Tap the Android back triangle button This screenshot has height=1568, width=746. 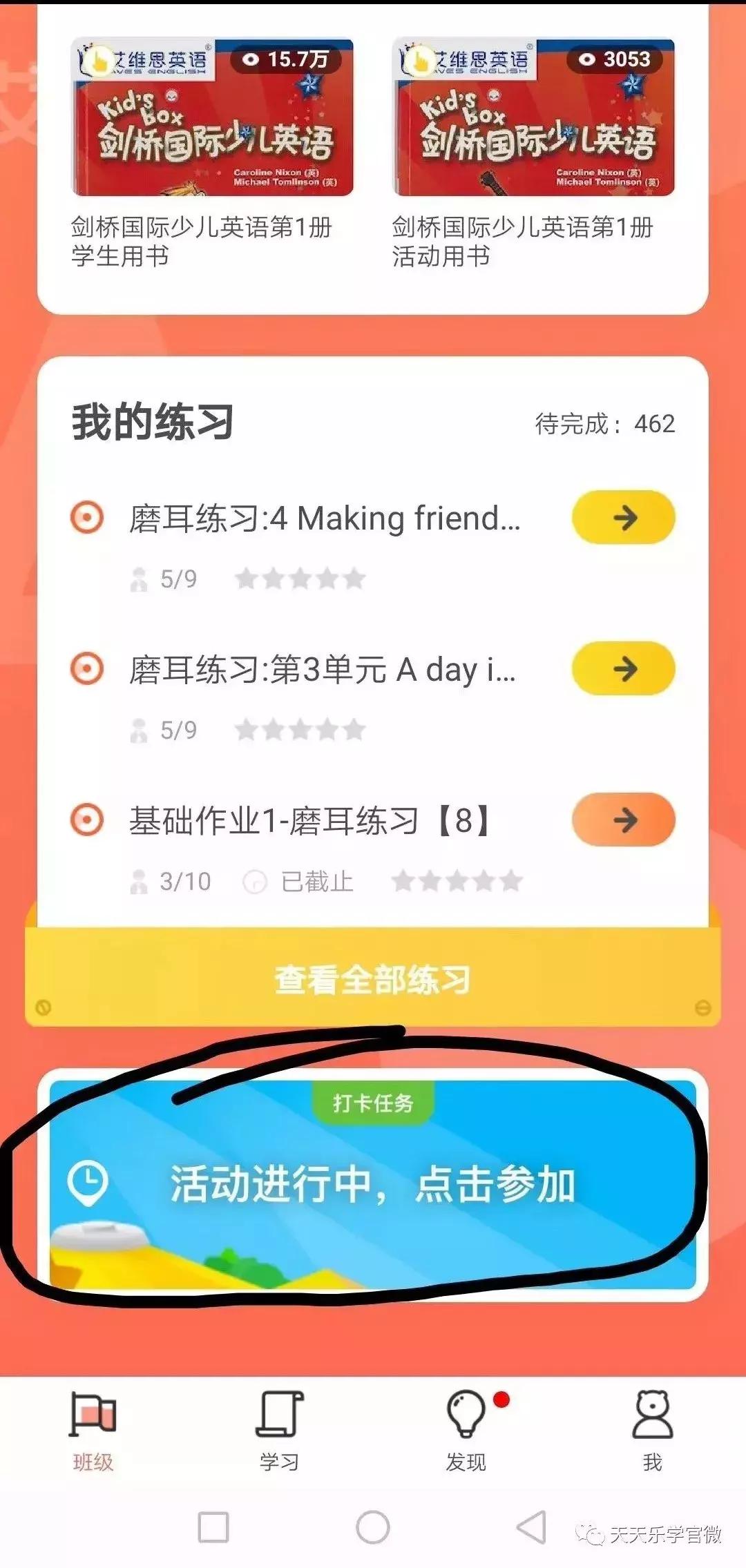(530, 1528)
